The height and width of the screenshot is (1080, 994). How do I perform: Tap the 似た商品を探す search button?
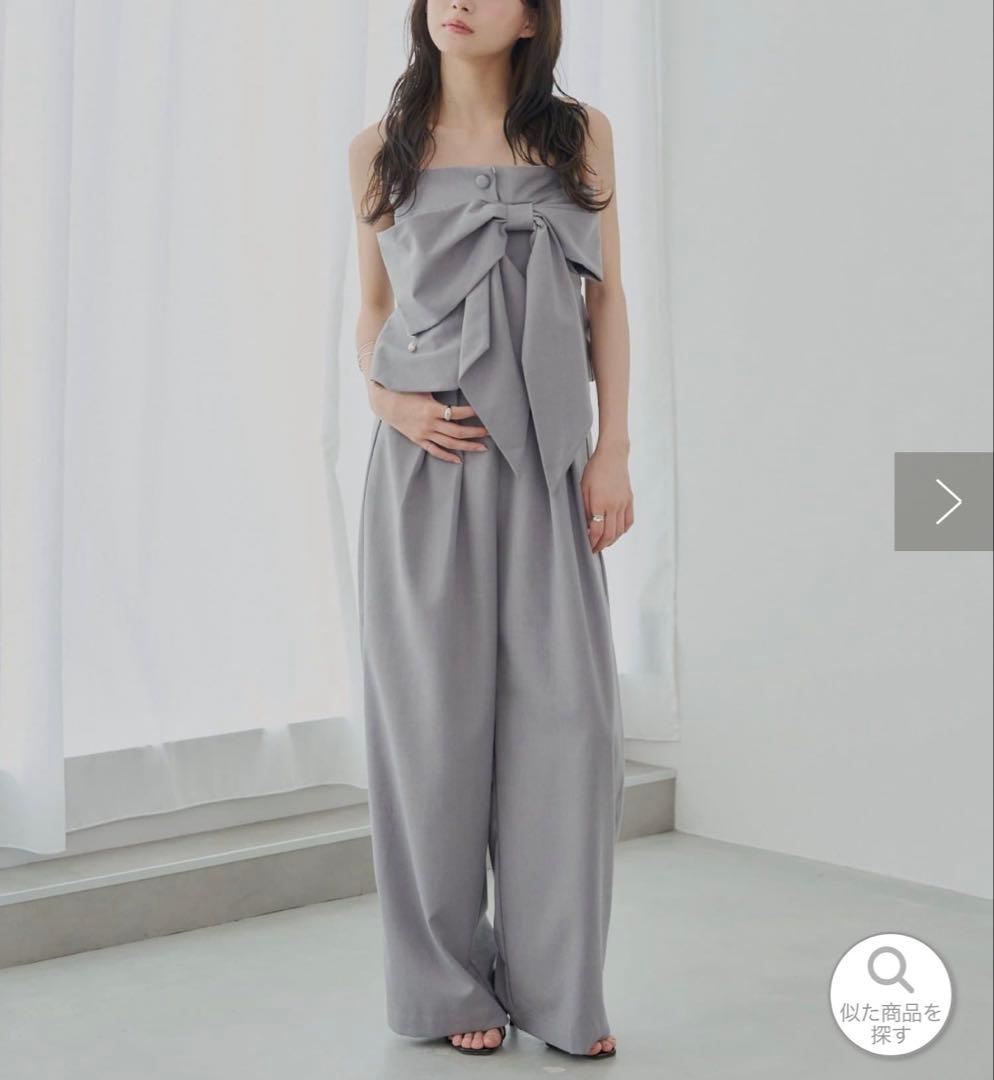coord(890,994)
